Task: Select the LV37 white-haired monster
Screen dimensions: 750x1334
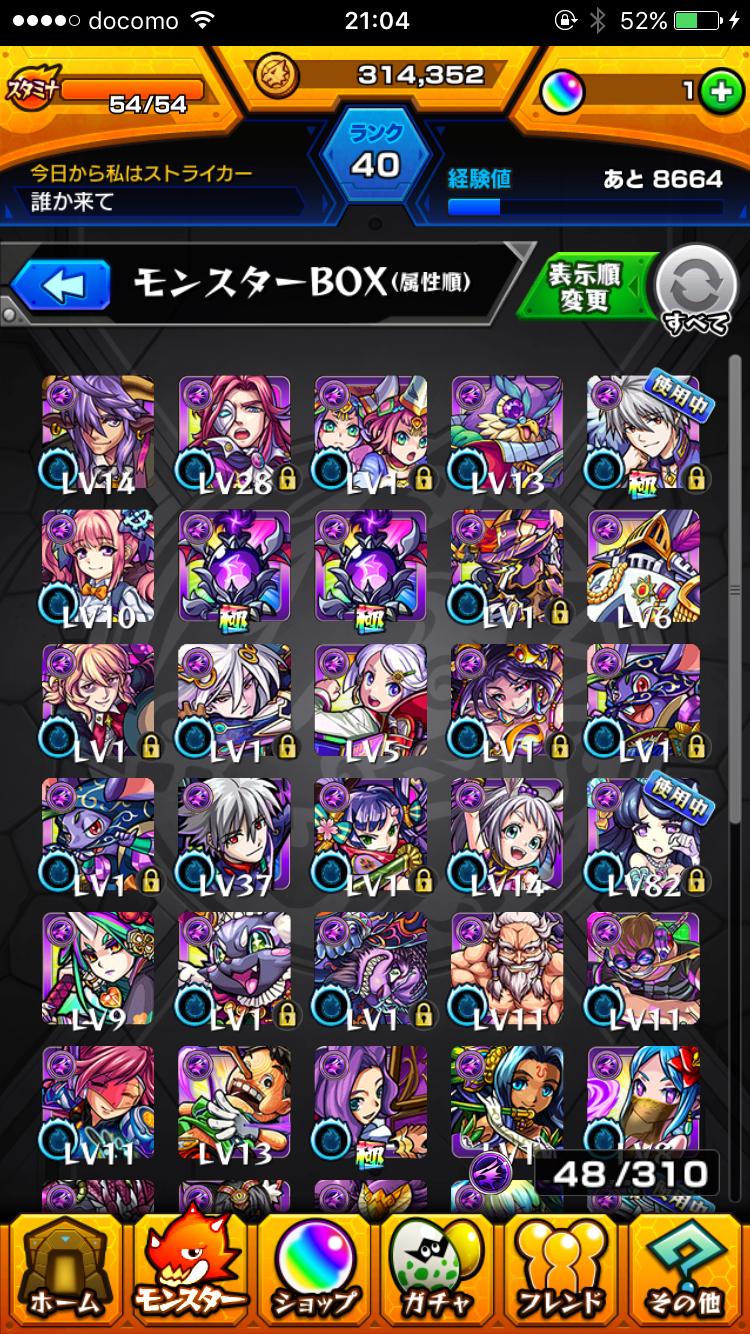Action: [x=235, y=836]
